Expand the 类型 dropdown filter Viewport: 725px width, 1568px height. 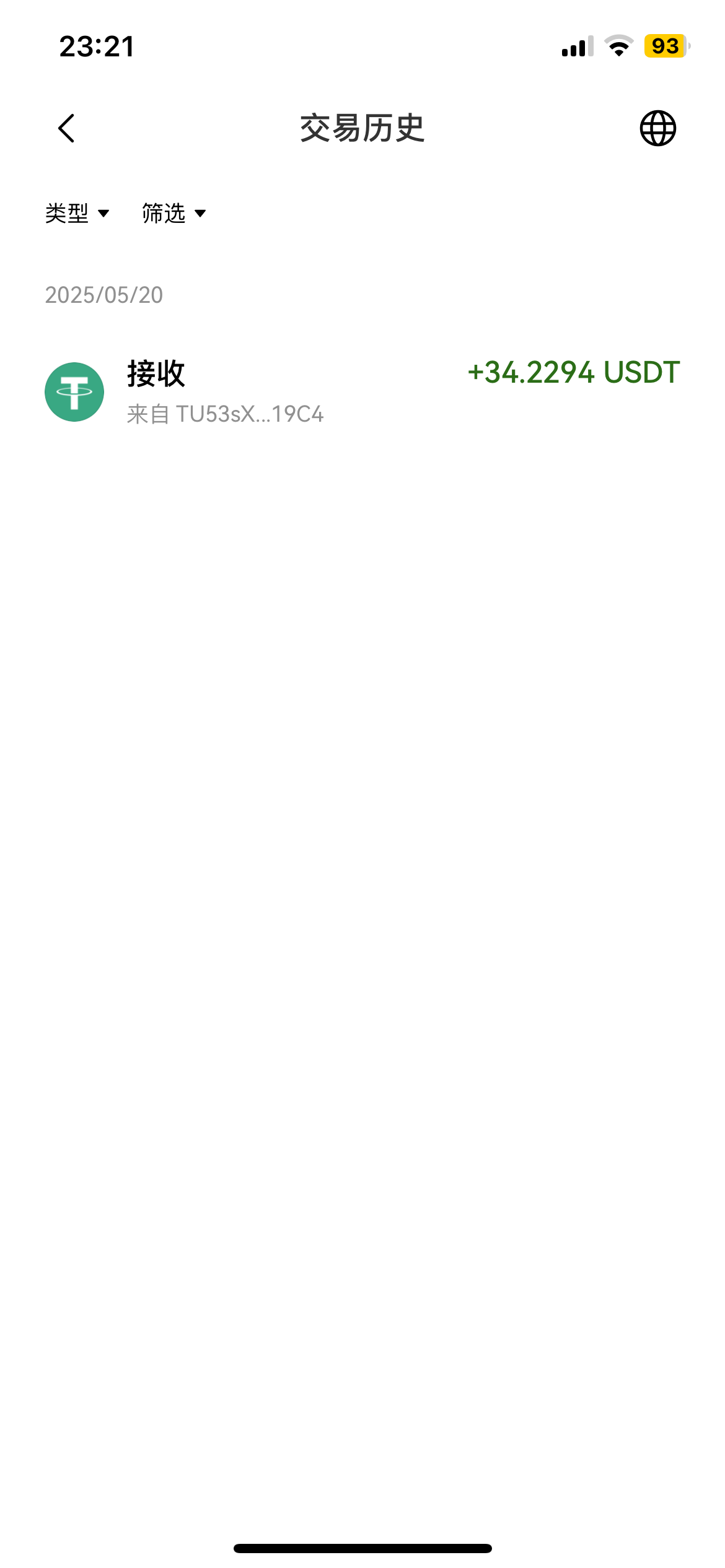click(77, 214)
